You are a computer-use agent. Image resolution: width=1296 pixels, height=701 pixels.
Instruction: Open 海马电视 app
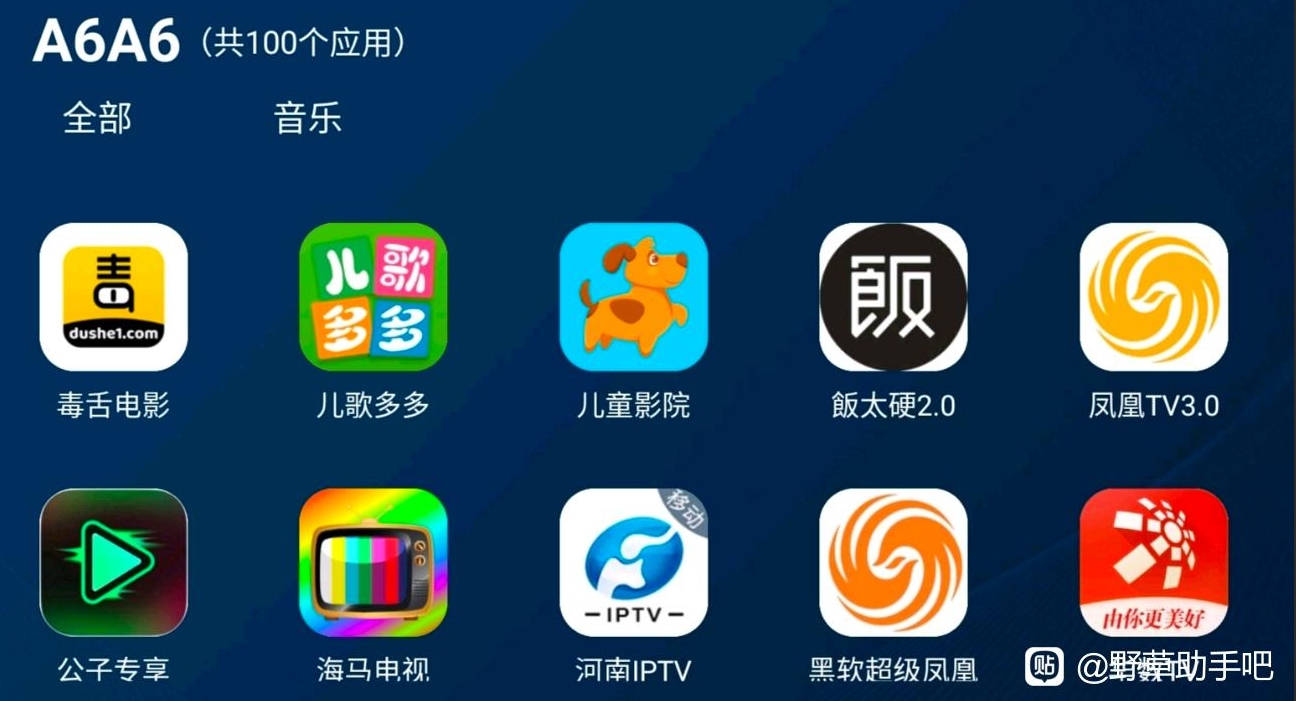click(373, 562)
